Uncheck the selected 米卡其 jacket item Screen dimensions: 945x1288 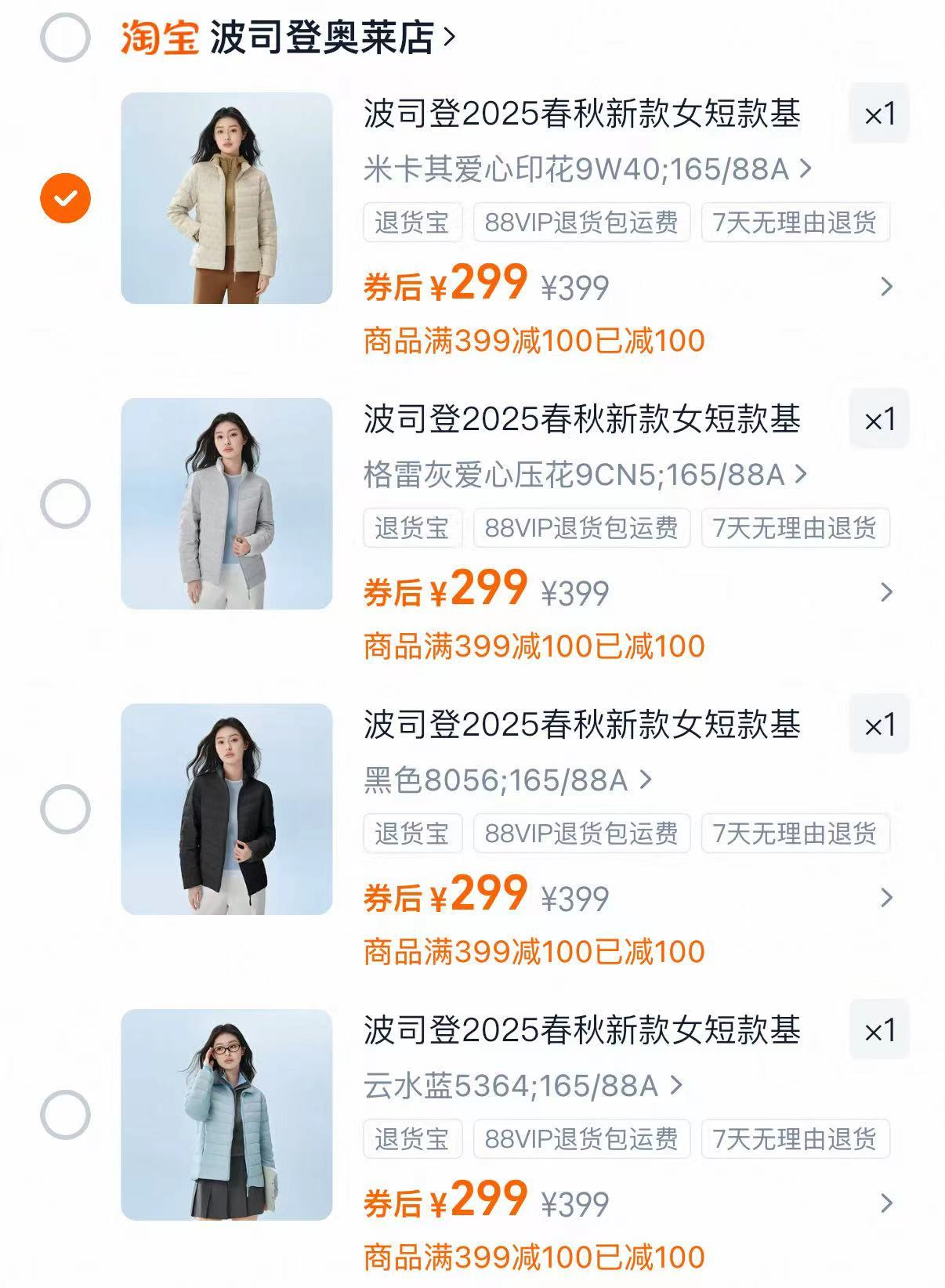tap(63, 196)
